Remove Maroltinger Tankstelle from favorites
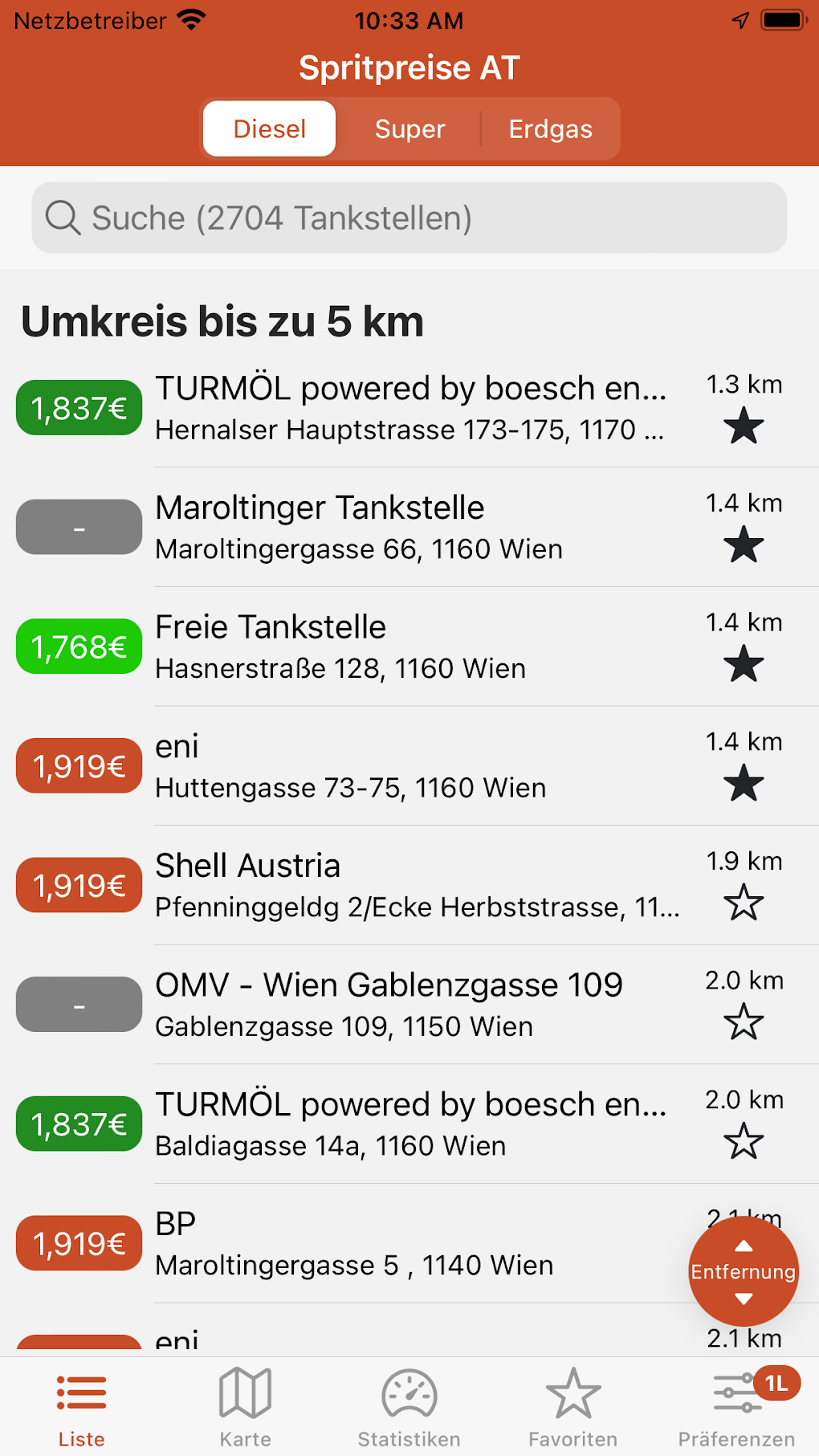This screenshot has height=1456, width=819. coord(744,545)
